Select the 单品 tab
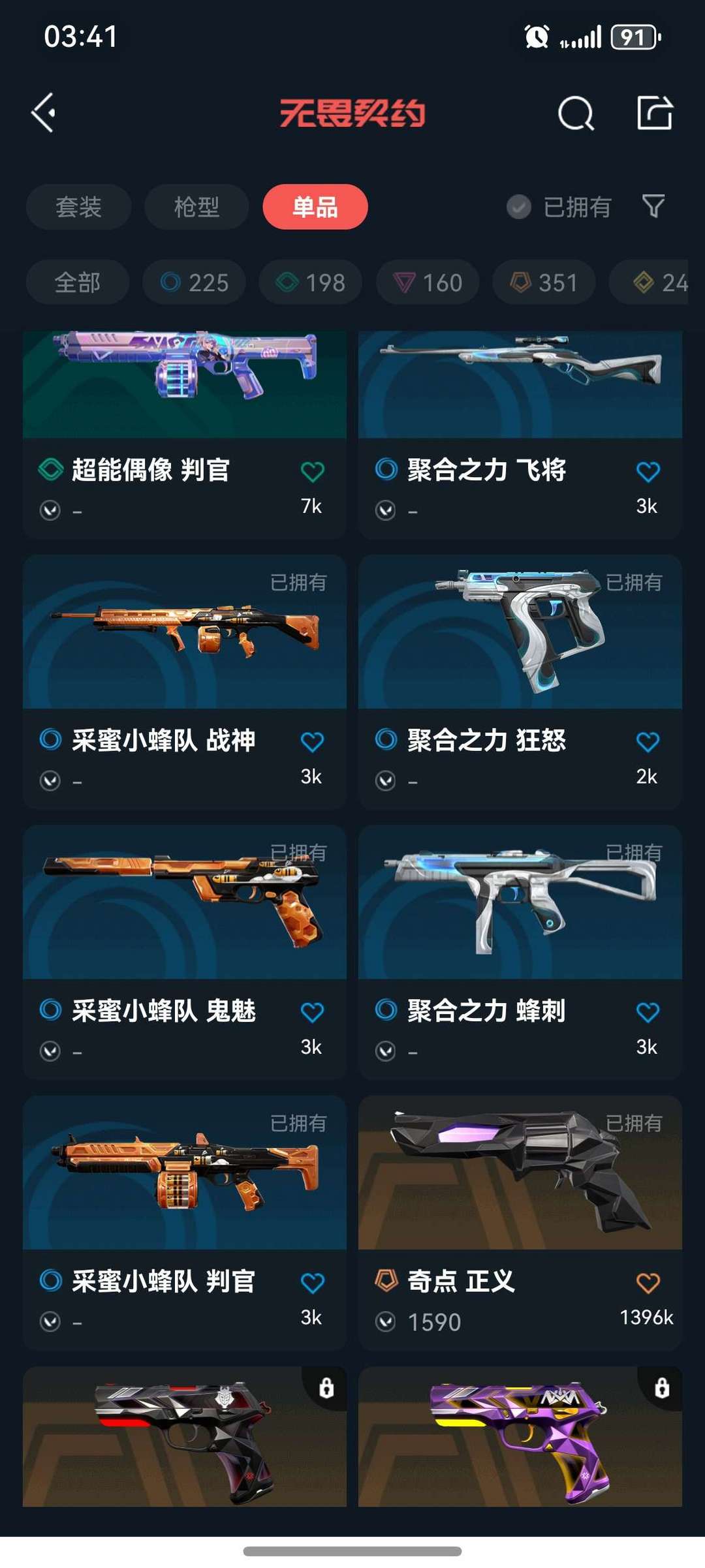Viewport: 705px width, 1568px height. coord(315,207)
